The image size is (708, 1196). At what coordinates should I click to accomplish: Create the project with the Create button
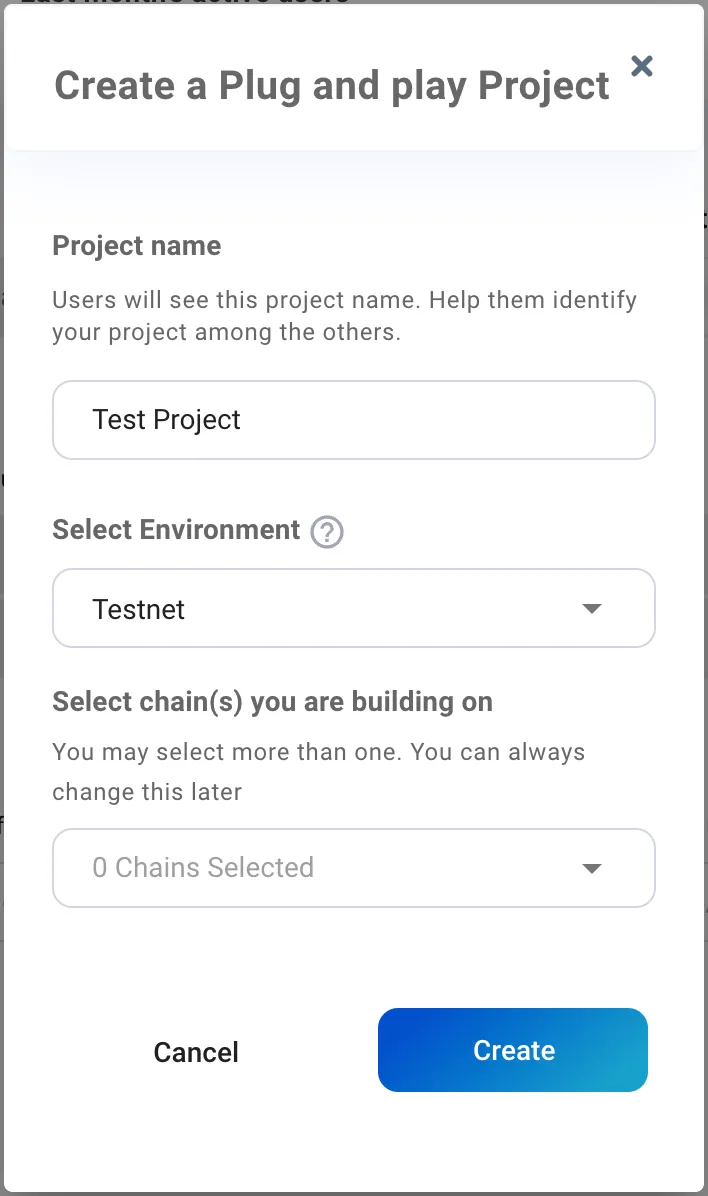pyautogui.click(x=513, y=1050)
